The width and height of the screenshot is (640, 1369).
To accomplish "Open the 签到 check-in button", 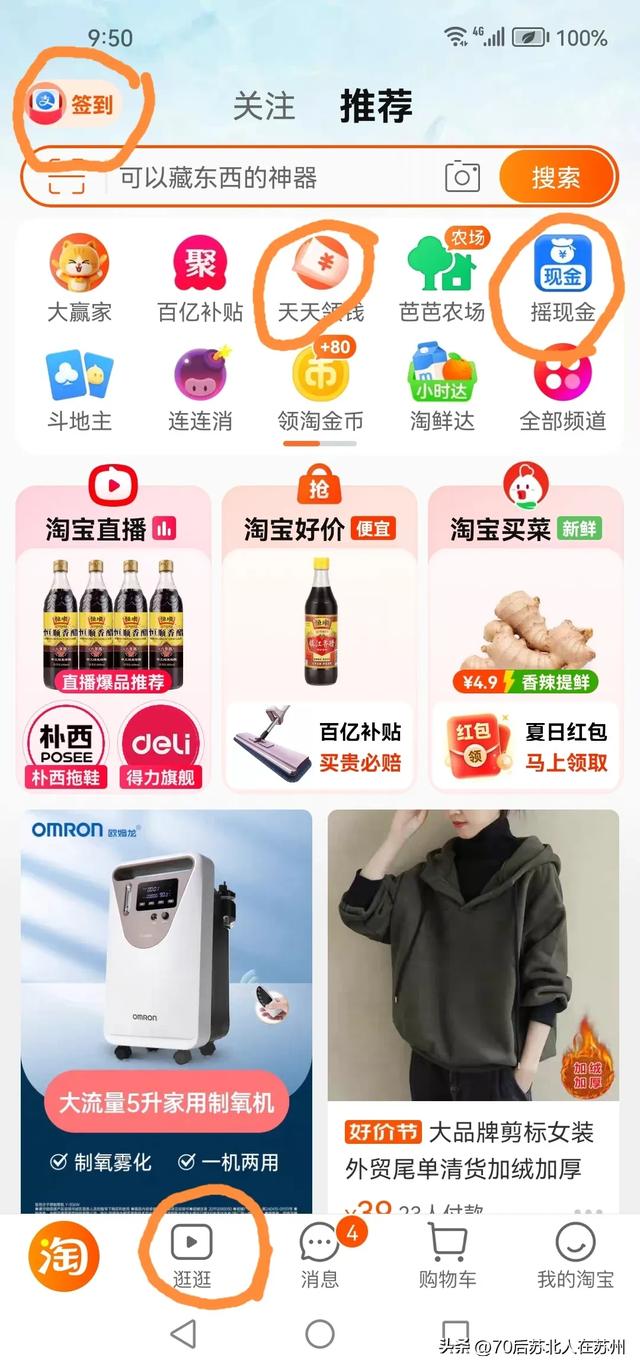I will point(73,104).
